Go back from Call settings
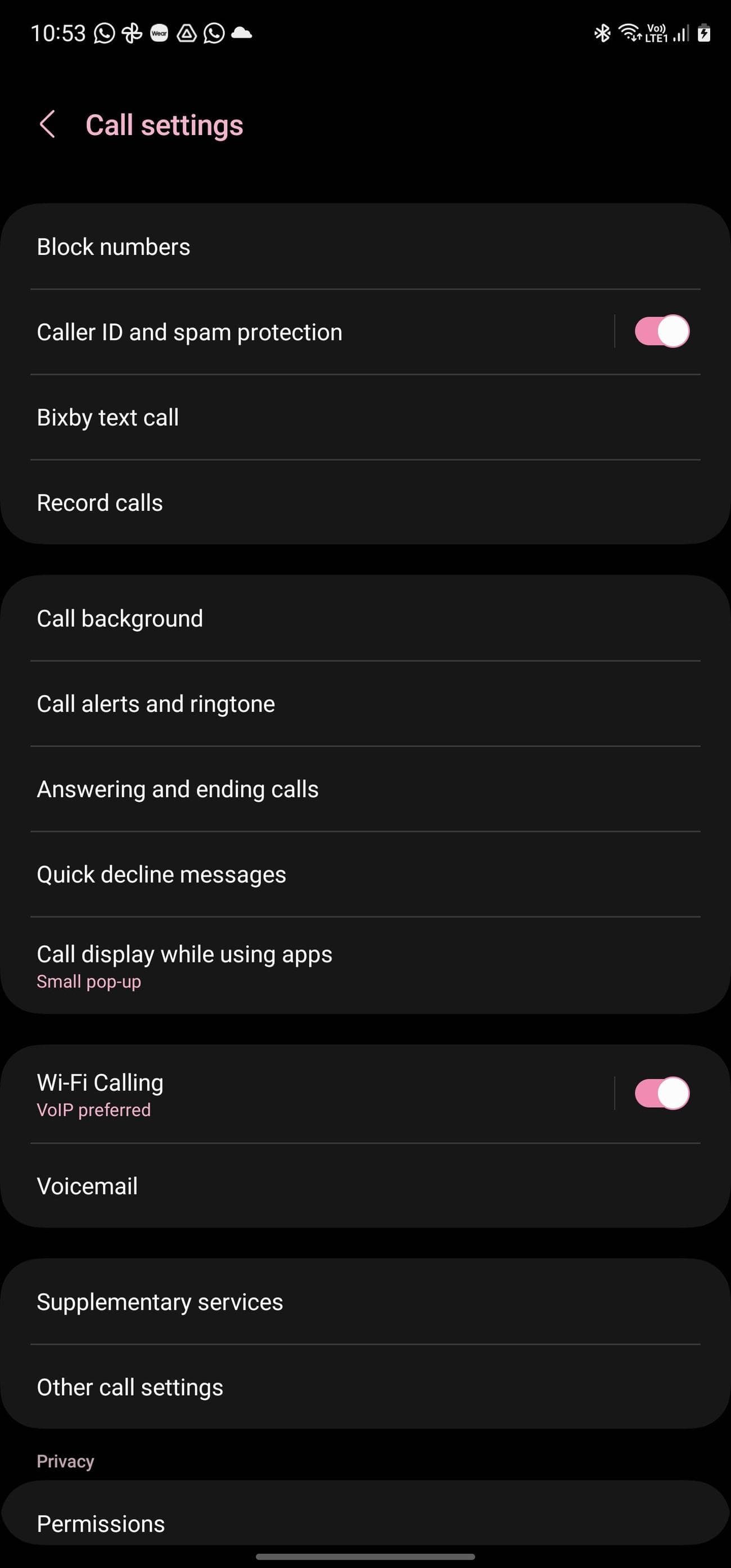 pos(47,125)
